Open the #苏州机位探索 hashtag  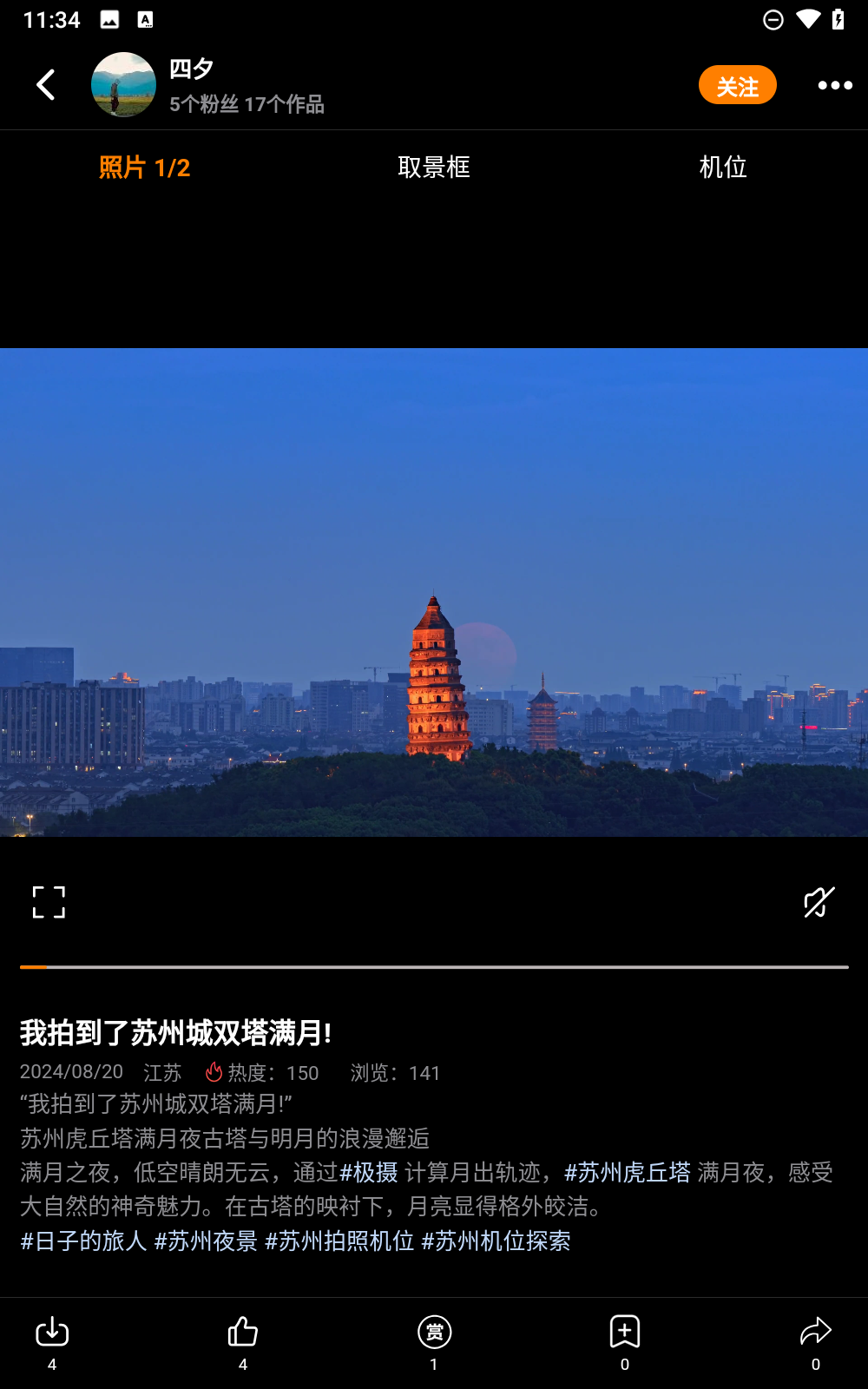tap(496, 1241)
